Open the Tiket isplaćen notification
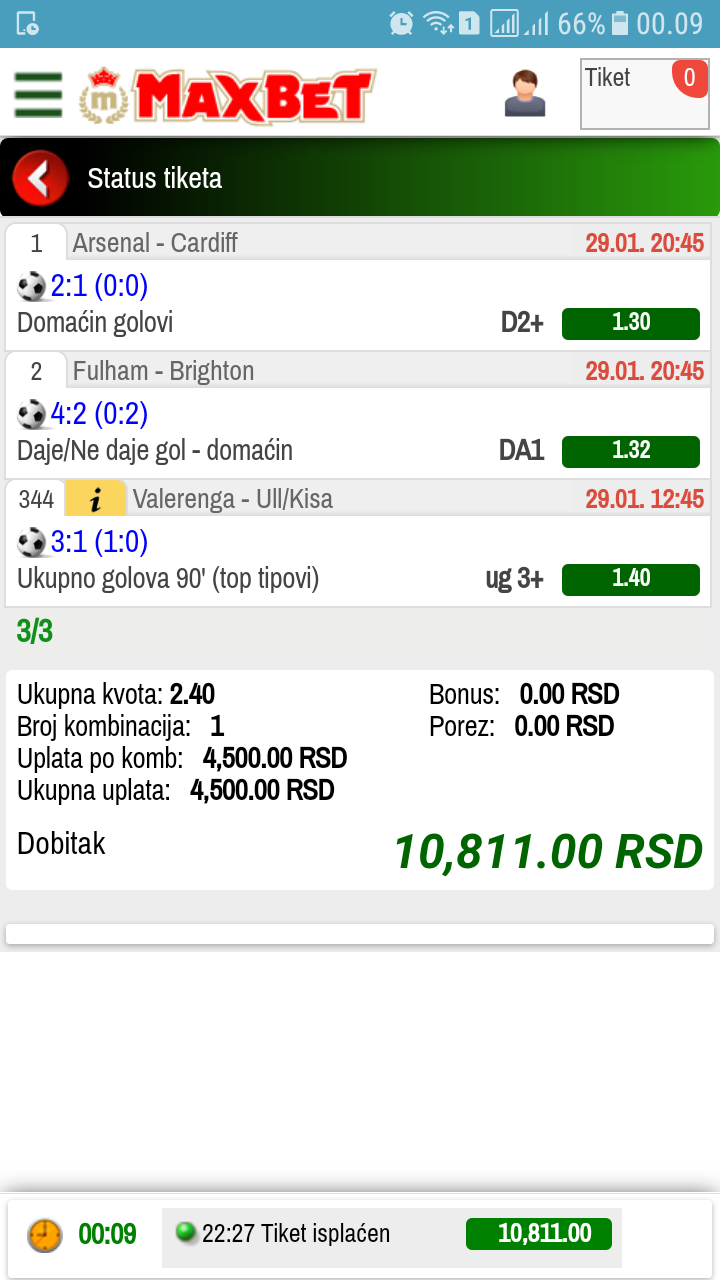Image resolution: width=720 pixels, height=1280 pixels. [392, 1233]
